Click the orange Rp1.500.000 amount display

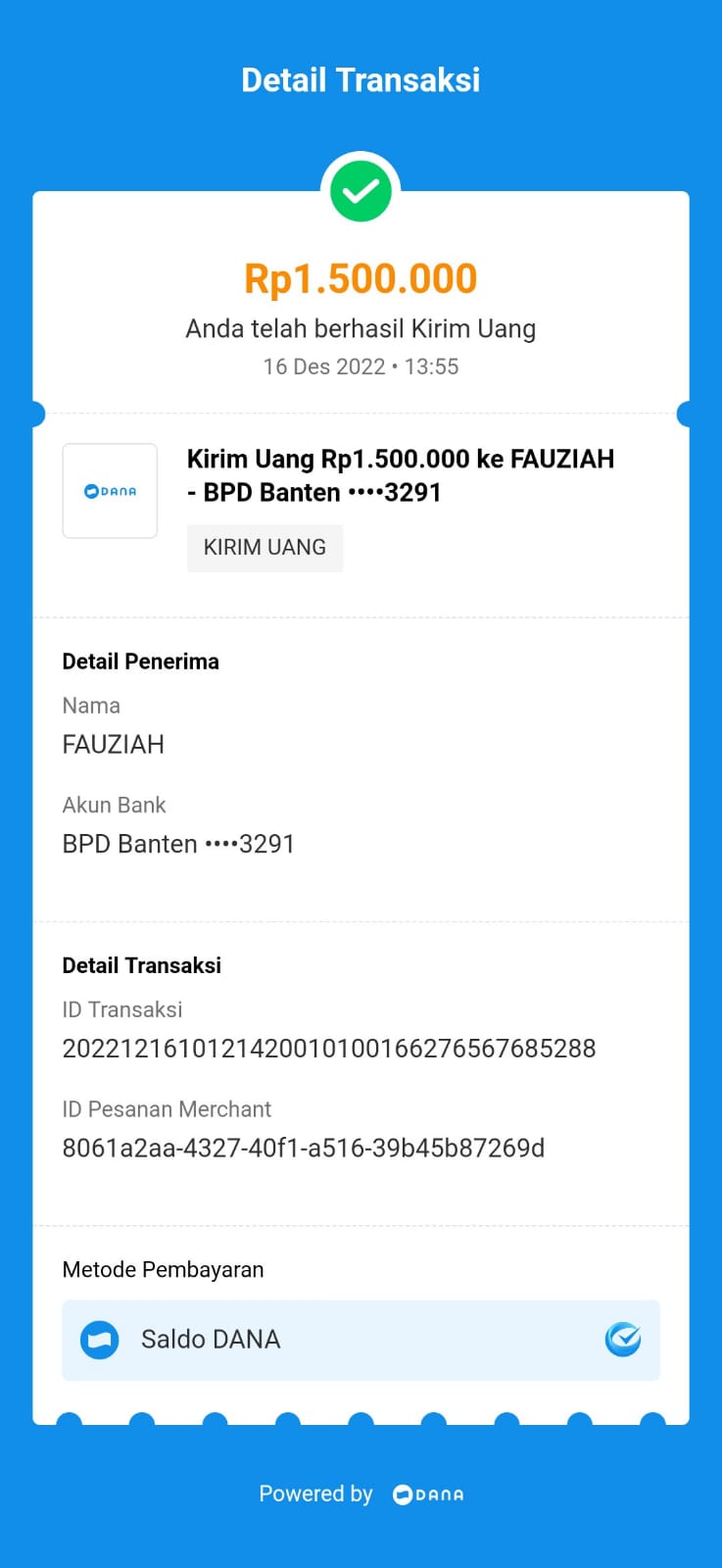coord(361,277)
